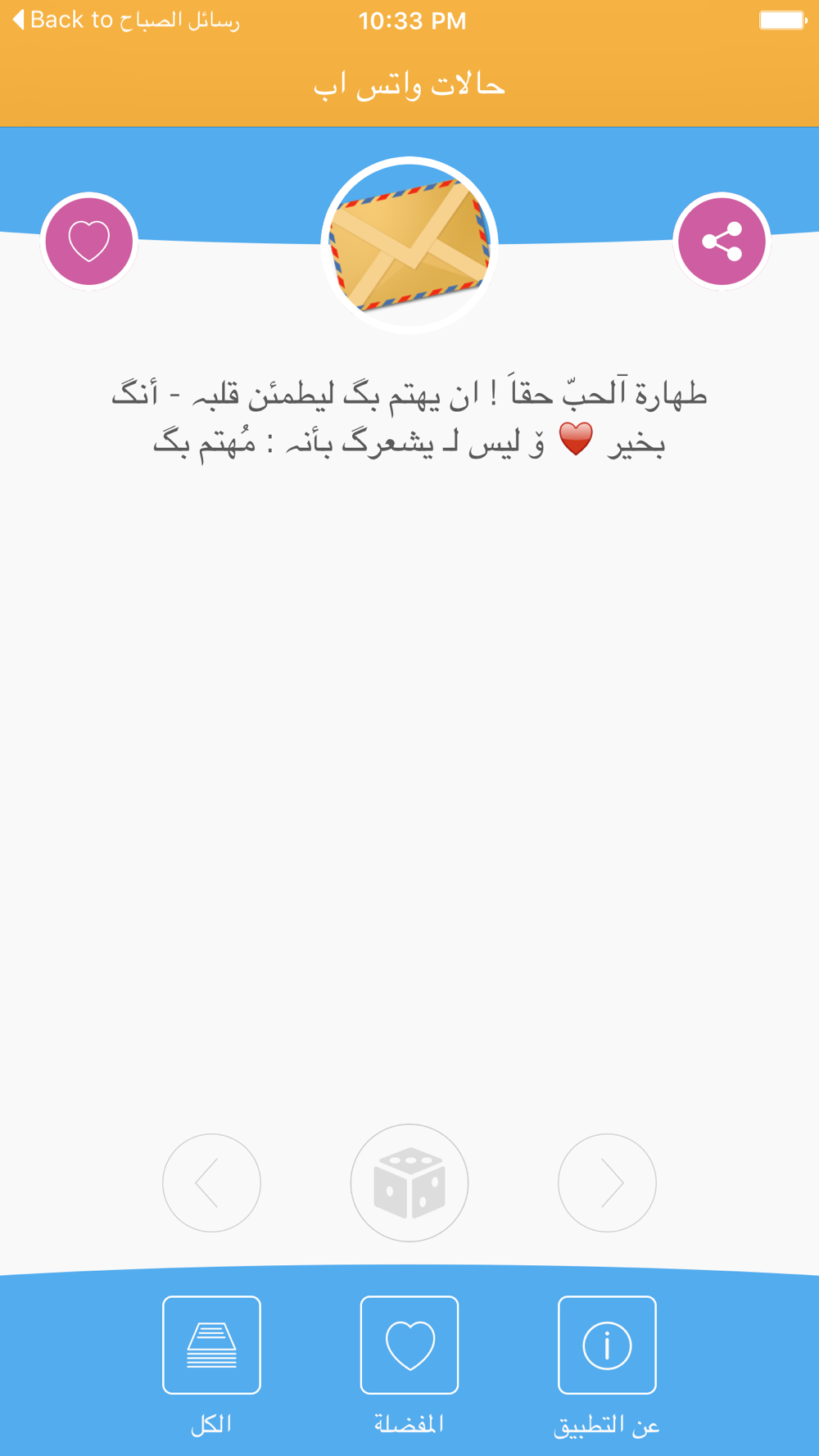
Task: Go to the next status with right arrow
Action: 607,1182
